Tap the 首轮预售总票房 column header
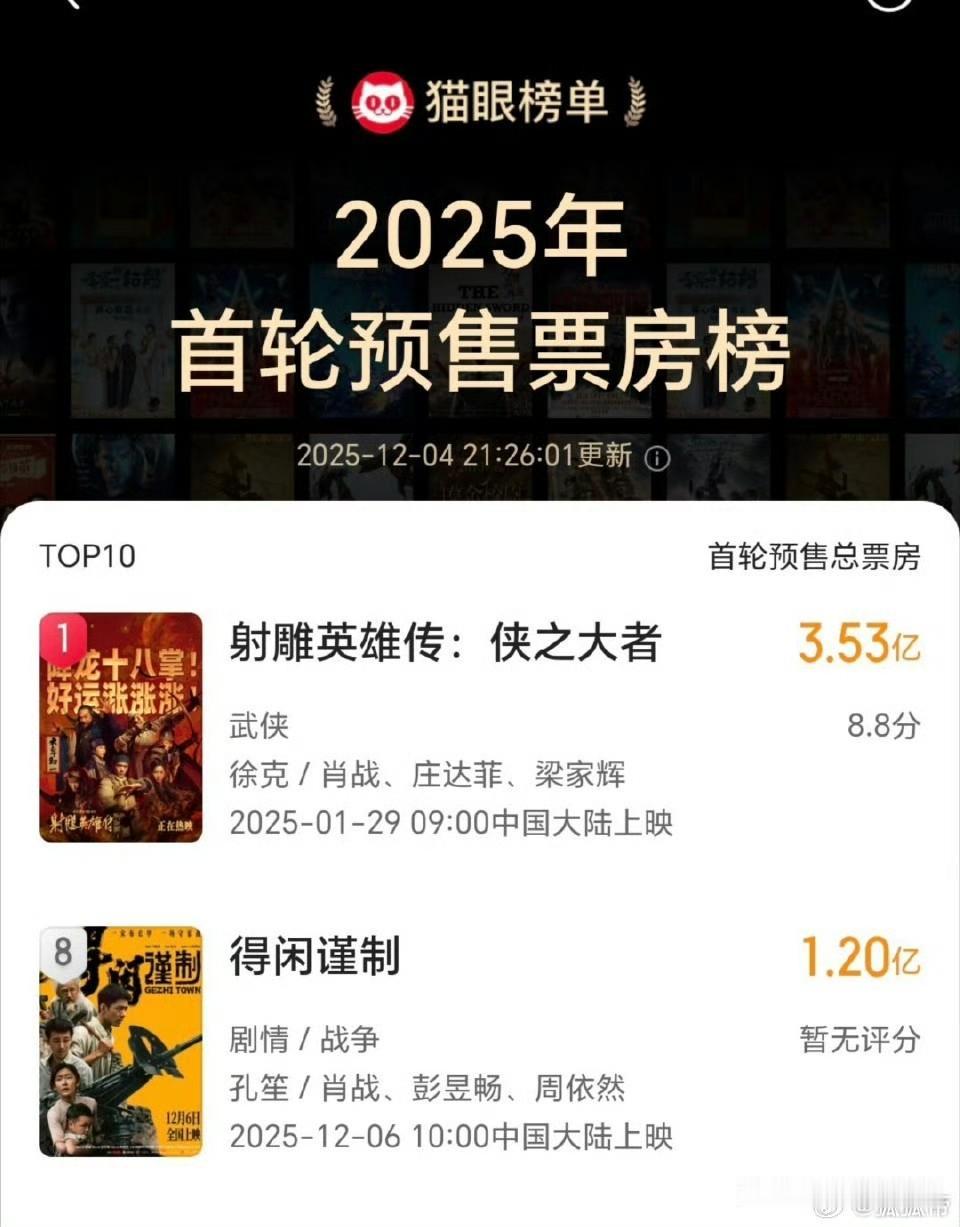960x1227 pixels. [x=815, y=556]
